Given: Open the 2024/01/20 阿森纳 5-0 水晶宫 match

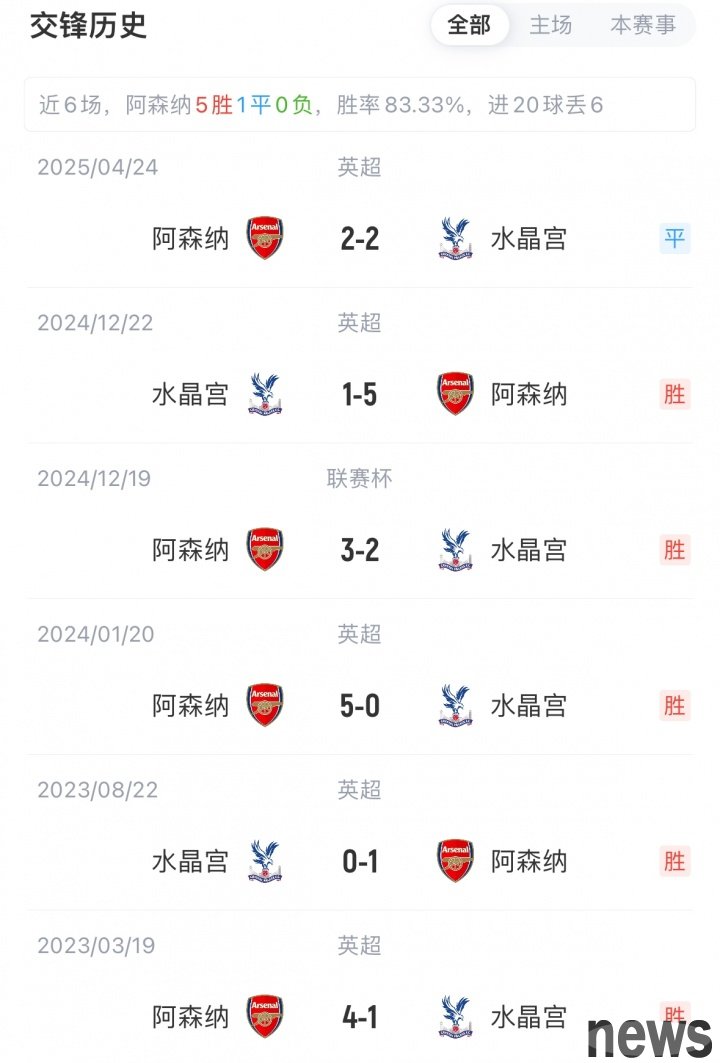Looking at the screenshot, I should (x=360, y=705).
